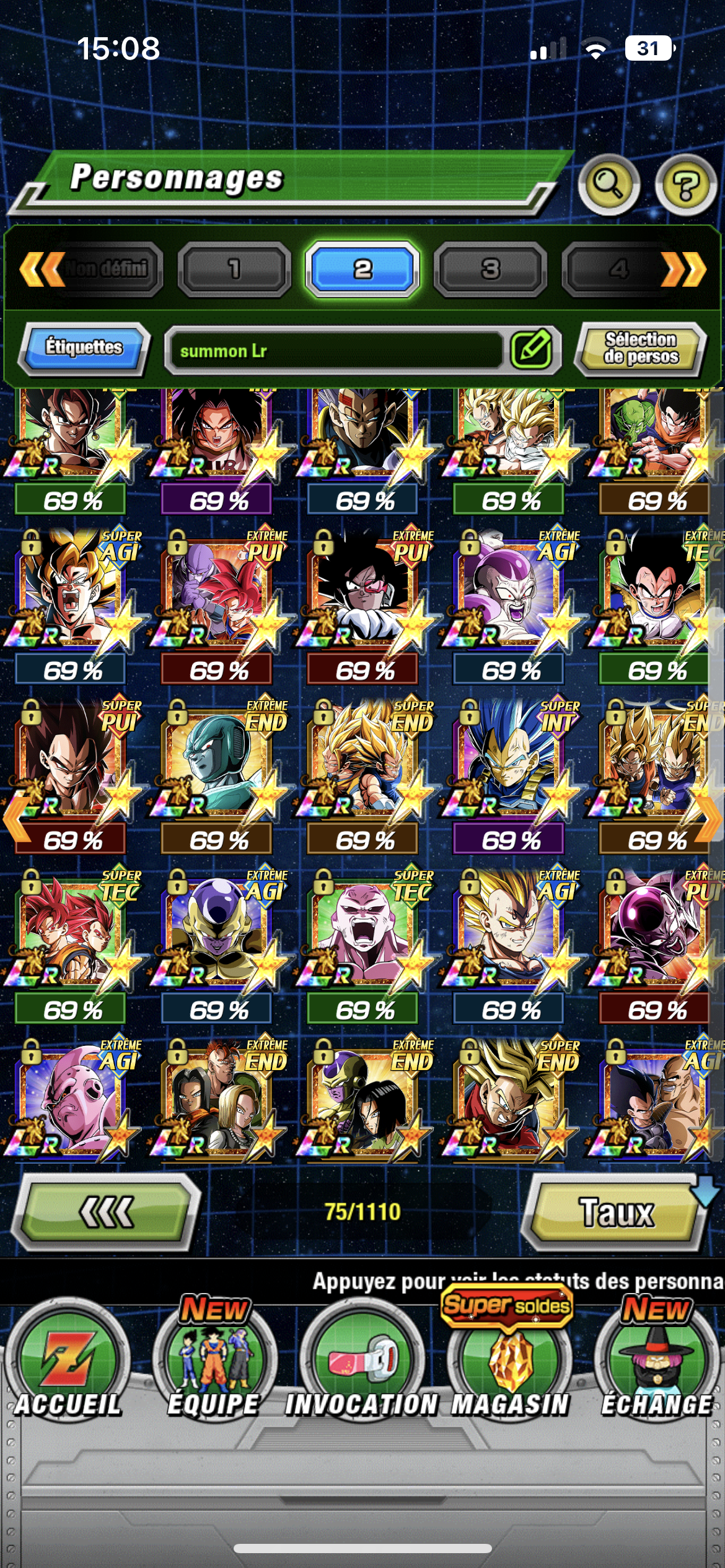725x1568 pixels.
Task: Switch to label tab 3
Action: [490, 269]
